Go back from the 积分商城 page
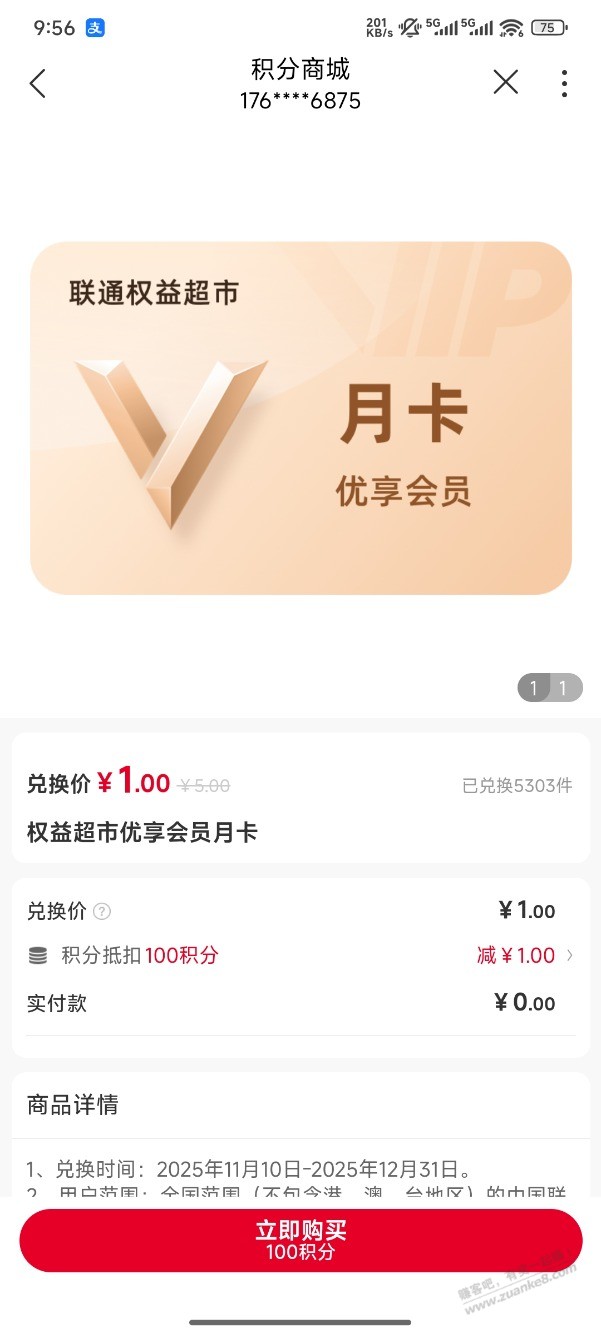601x1334 pixels. click(x=37, y=83)
